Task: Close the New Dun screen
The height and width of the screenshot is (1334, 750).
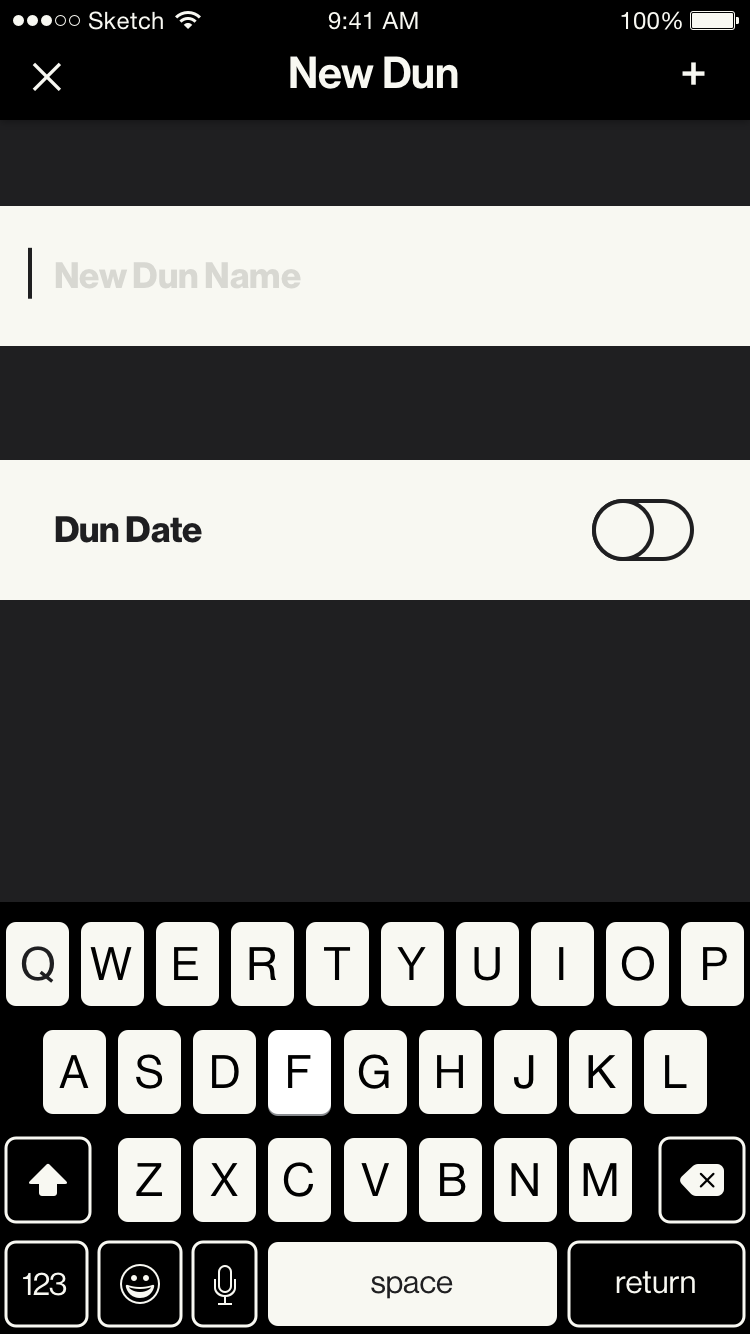Action: (x=47, y=76)
